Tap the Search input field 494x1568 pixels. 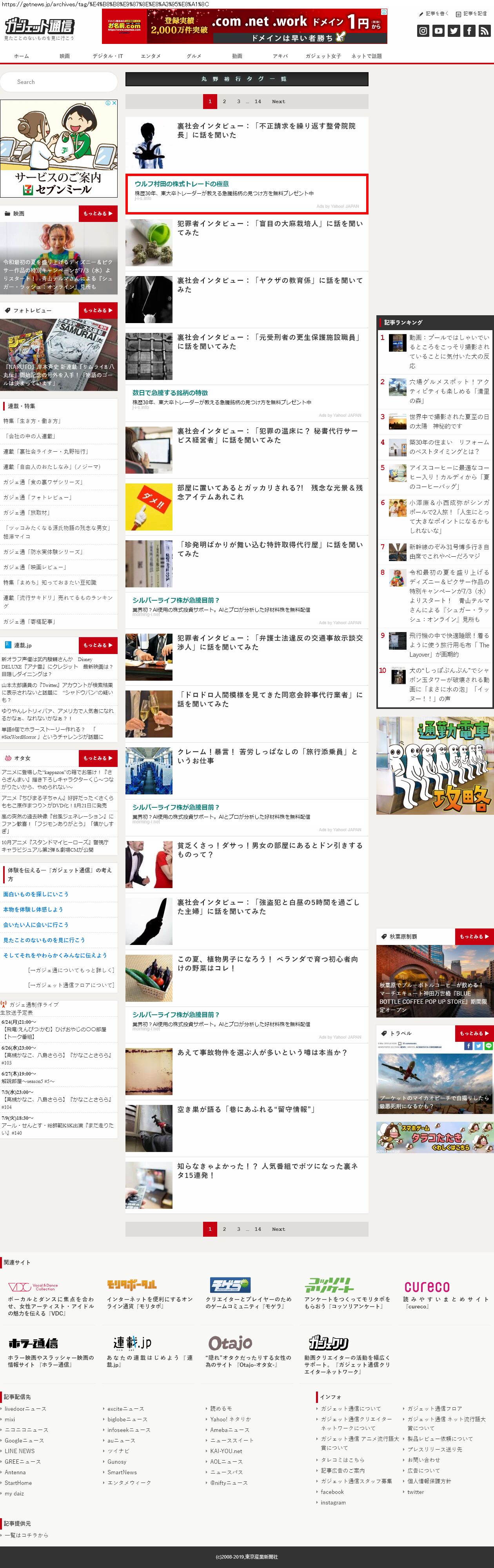[58, 82]
